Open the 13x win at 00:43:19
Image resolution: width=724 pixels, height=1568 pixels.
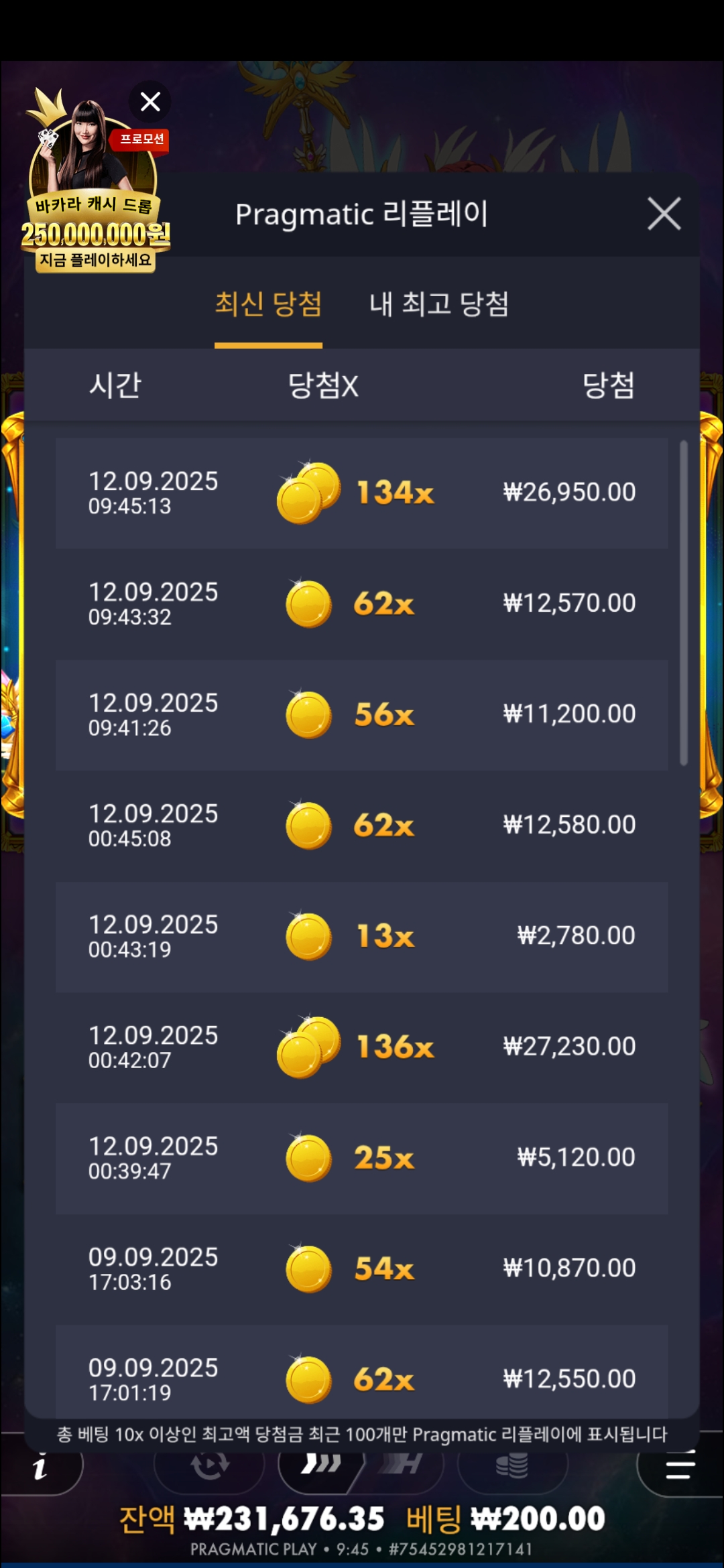coord(362,936)
